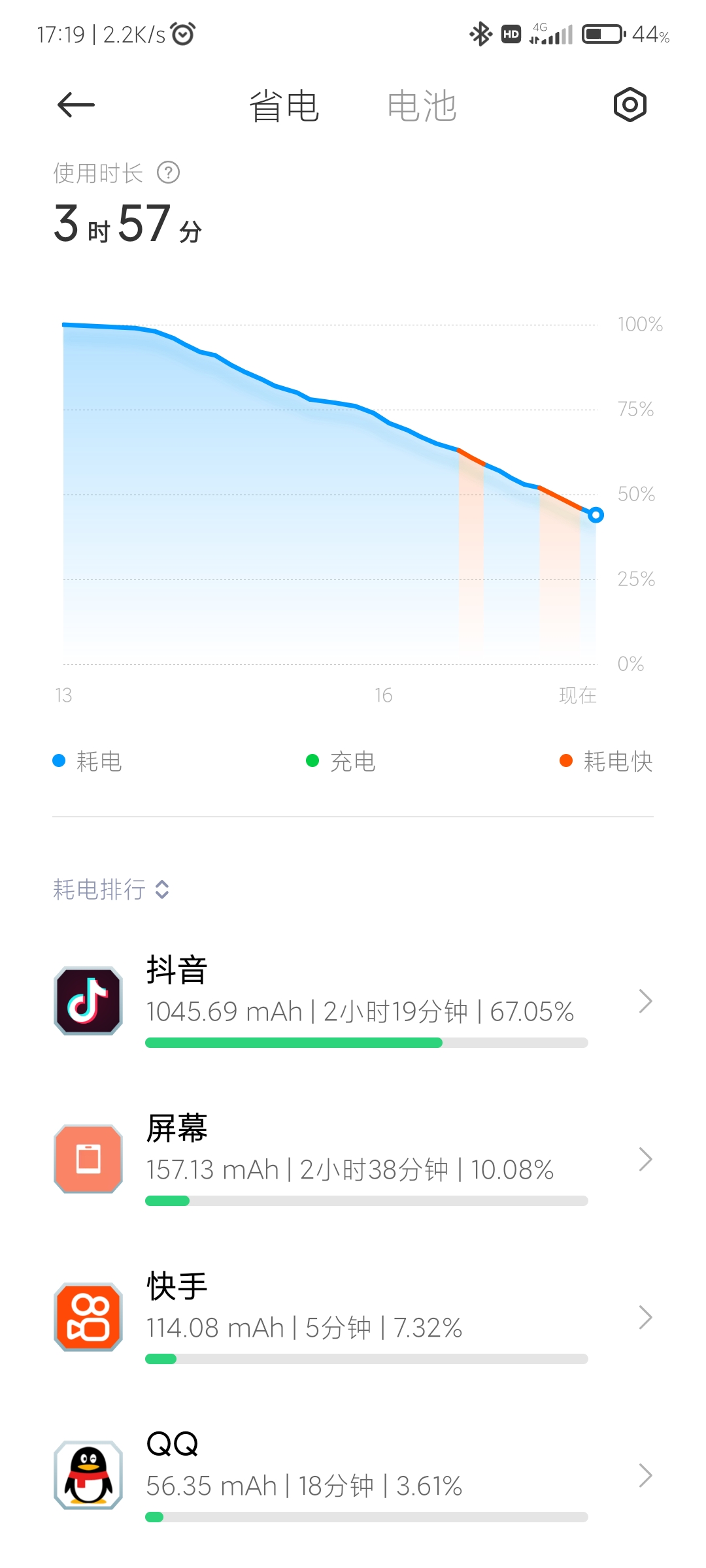Select the 省电 tab

pyautogui.click(x=284, y=106)
